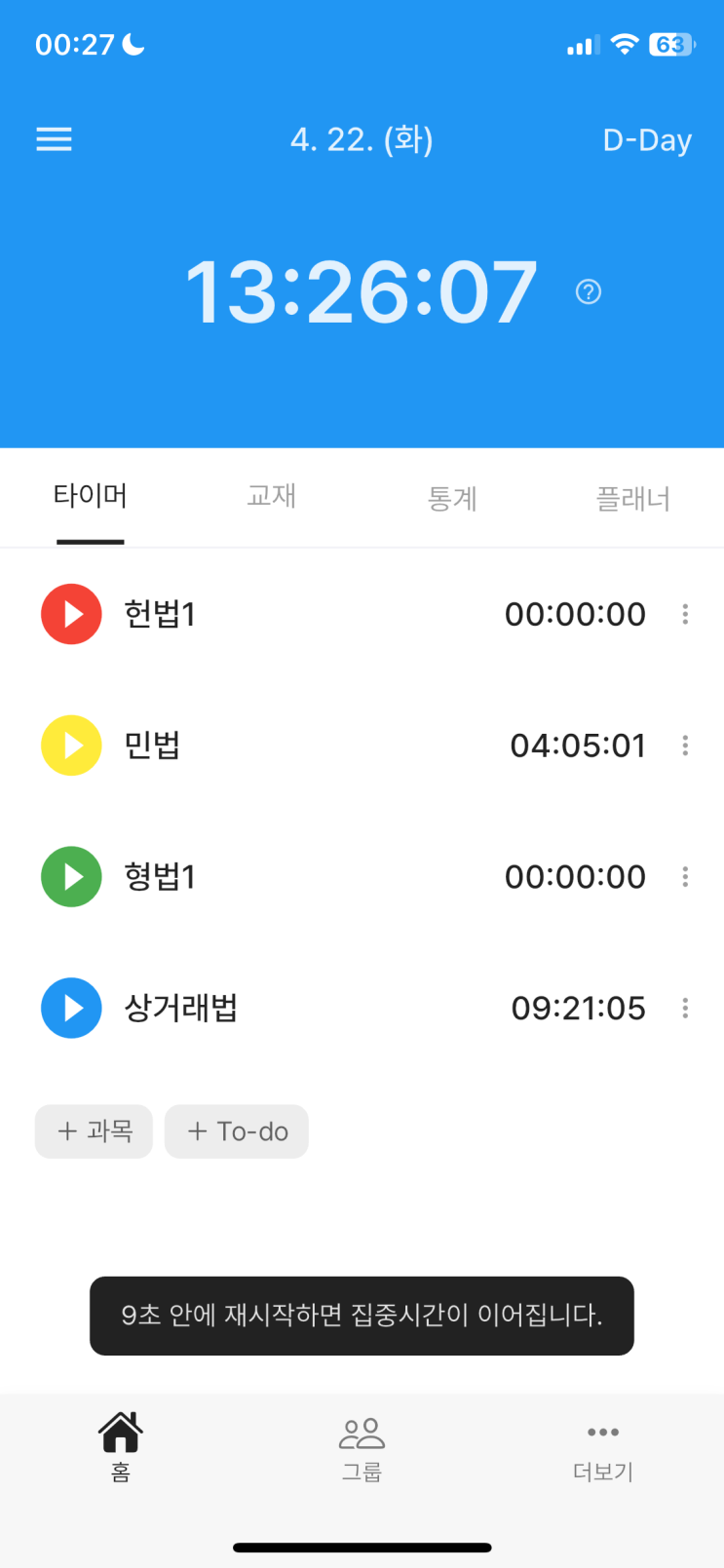
Task: Add a new To-do item
Action: click(x=237, y=1131)
